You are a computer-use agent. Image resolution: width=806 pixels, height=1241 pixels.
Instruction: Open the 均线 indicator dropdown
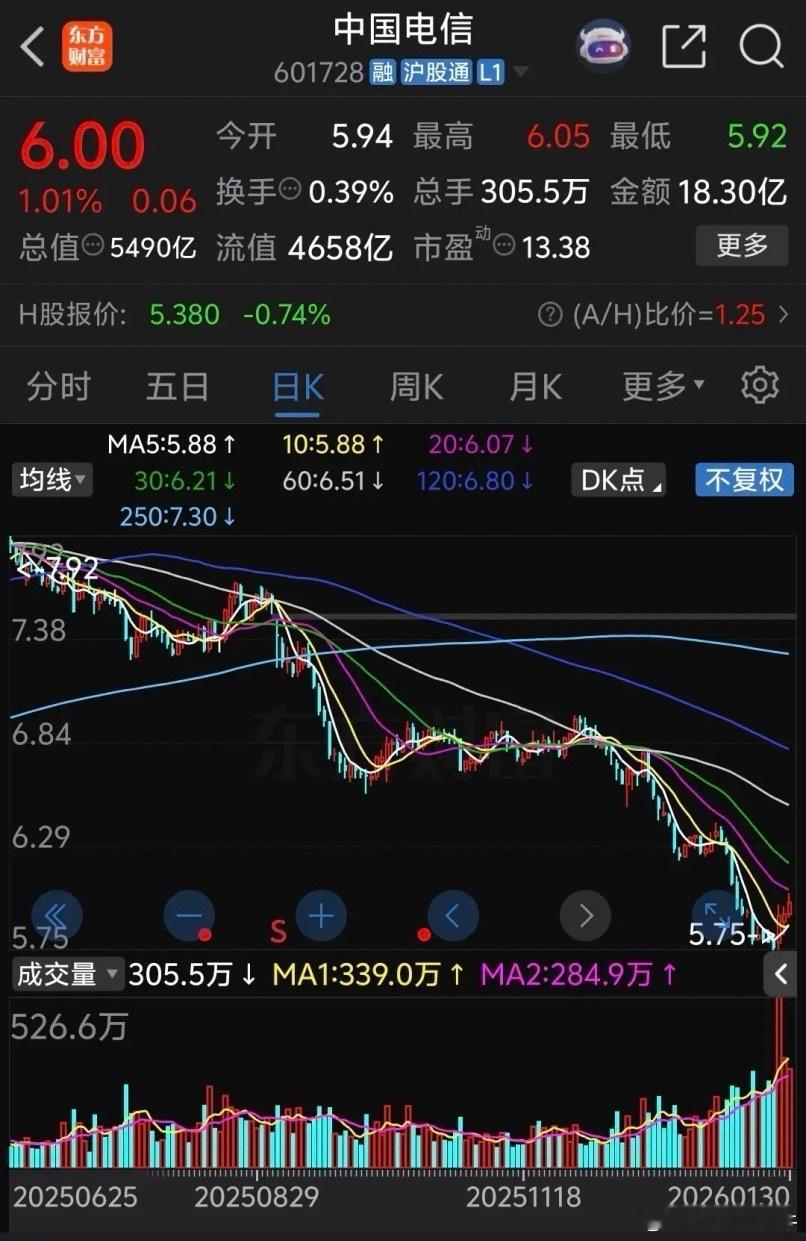pyautogui.click(x=52, y=480)
